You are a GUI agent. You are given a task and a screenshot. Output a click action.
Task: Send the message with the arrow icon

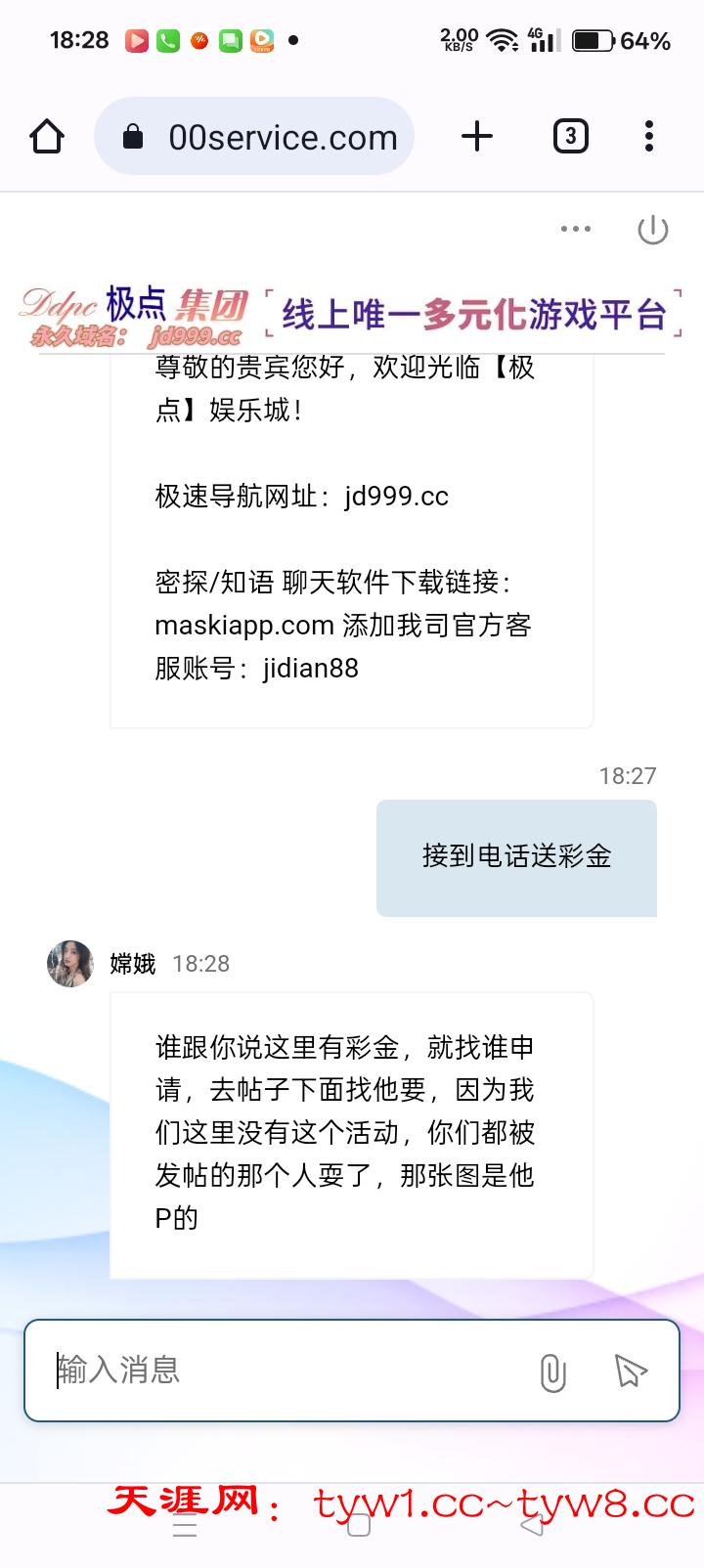point(631,1371)
